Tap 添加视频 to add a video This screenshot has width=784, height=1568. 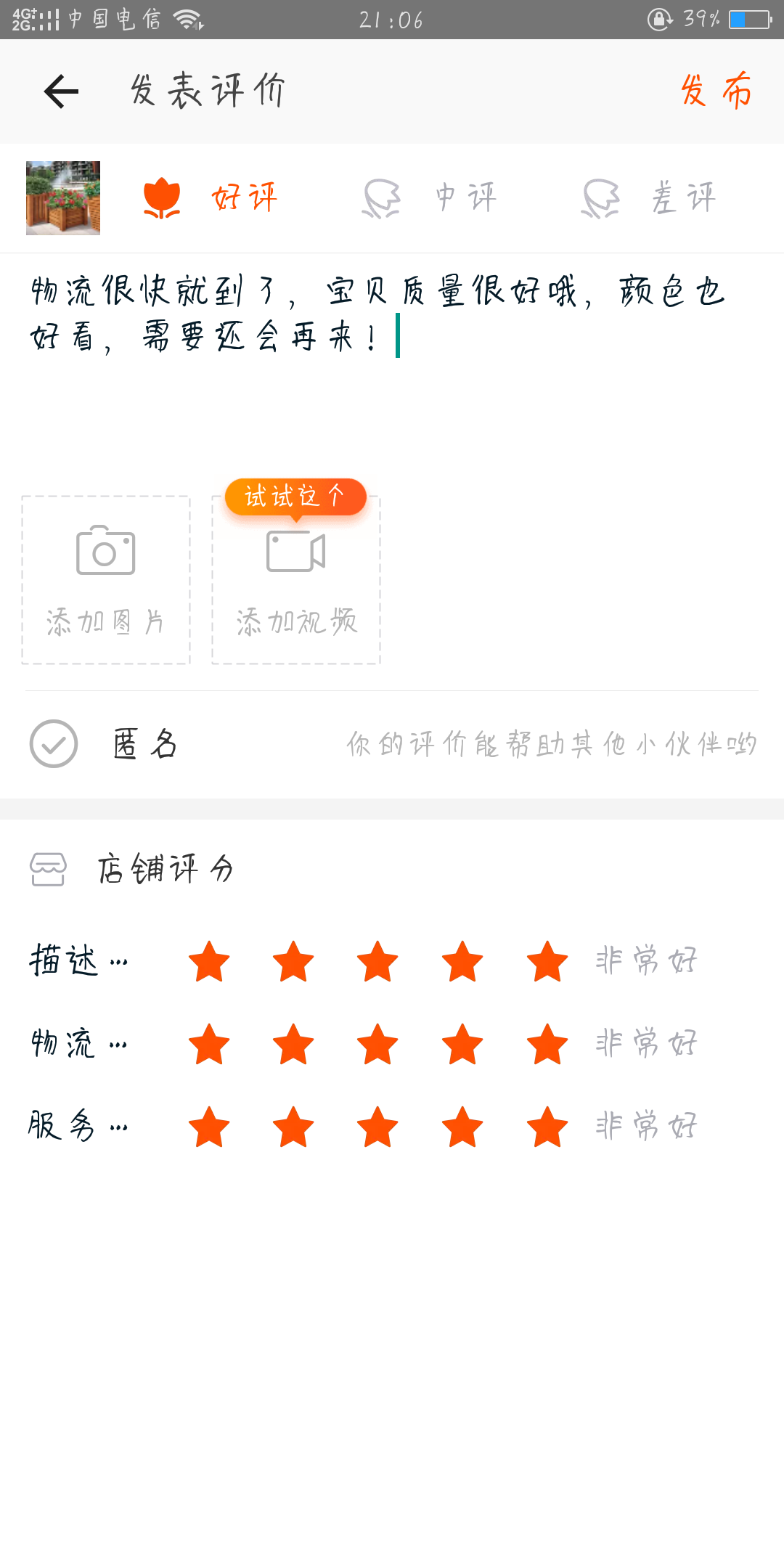296,579
